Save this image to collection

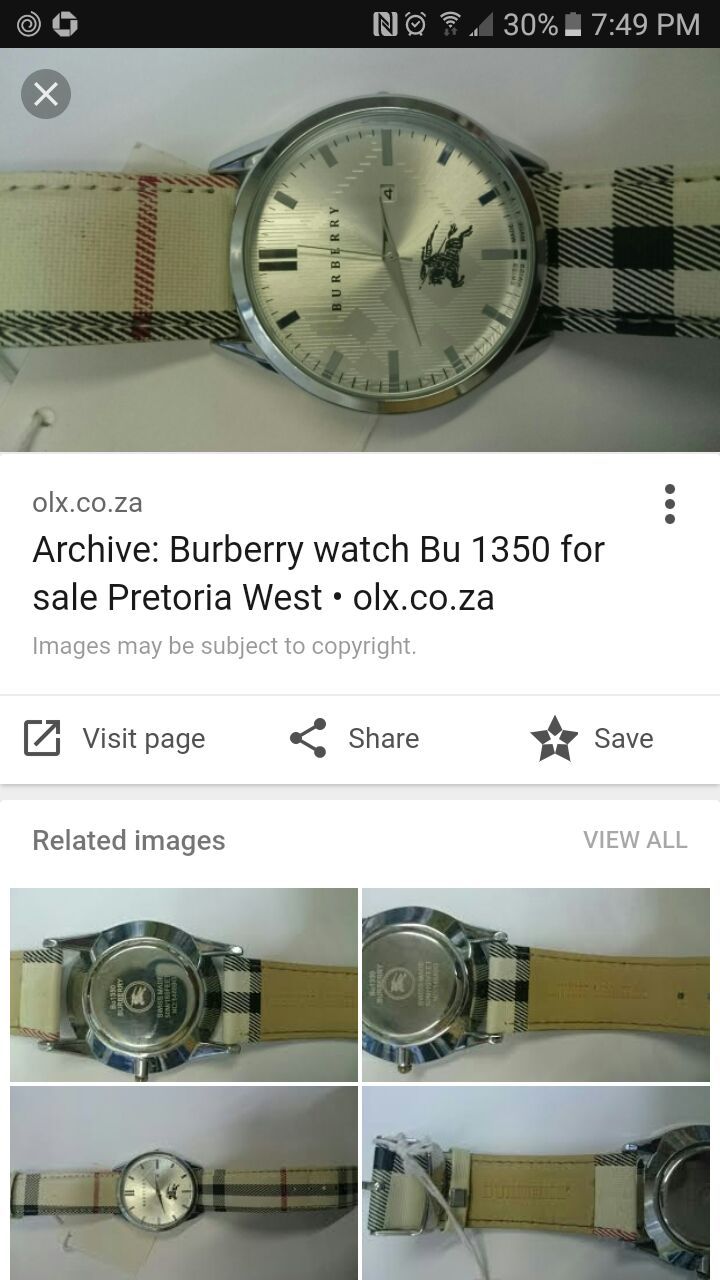click(x=592, y=739)
